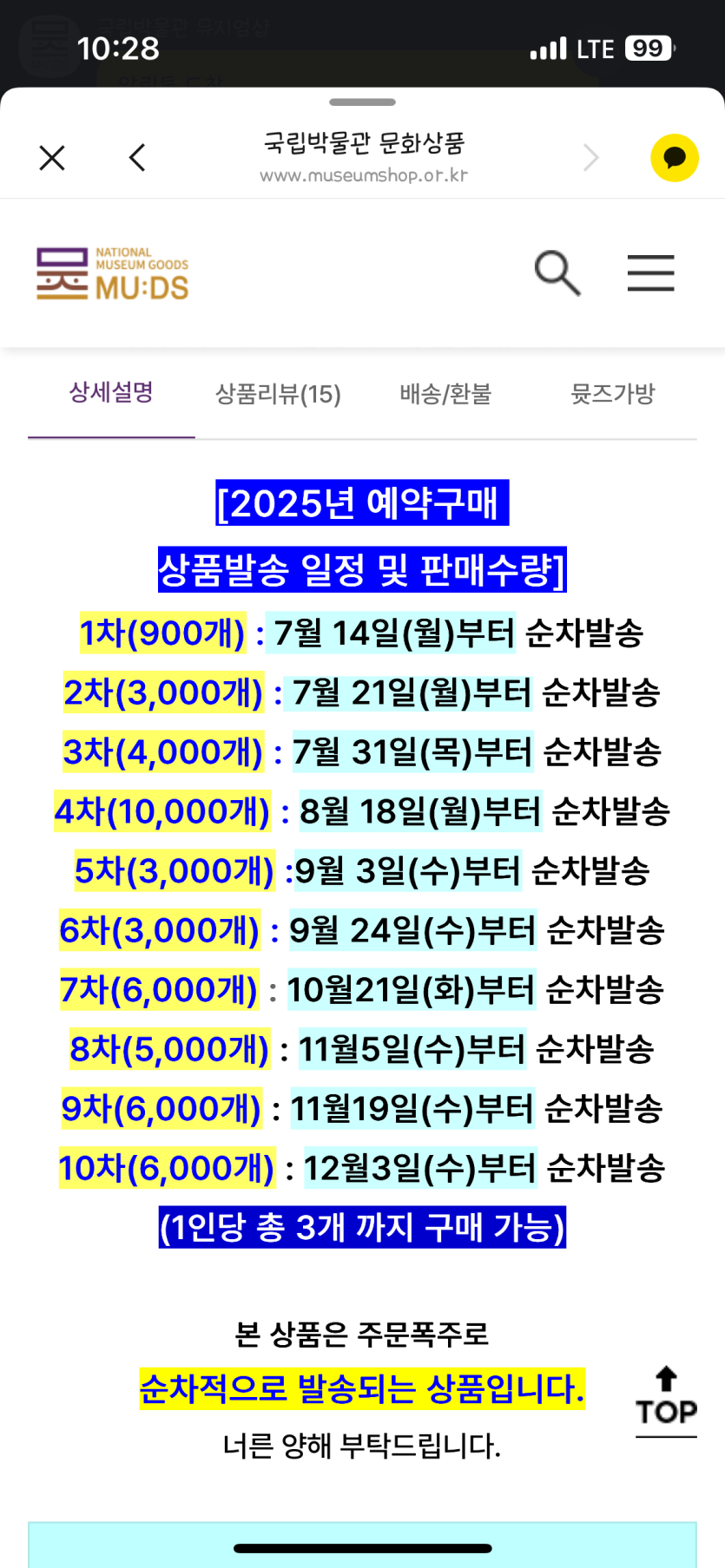Switch to the 상품리뷰(15) tab

click(278, 394)
